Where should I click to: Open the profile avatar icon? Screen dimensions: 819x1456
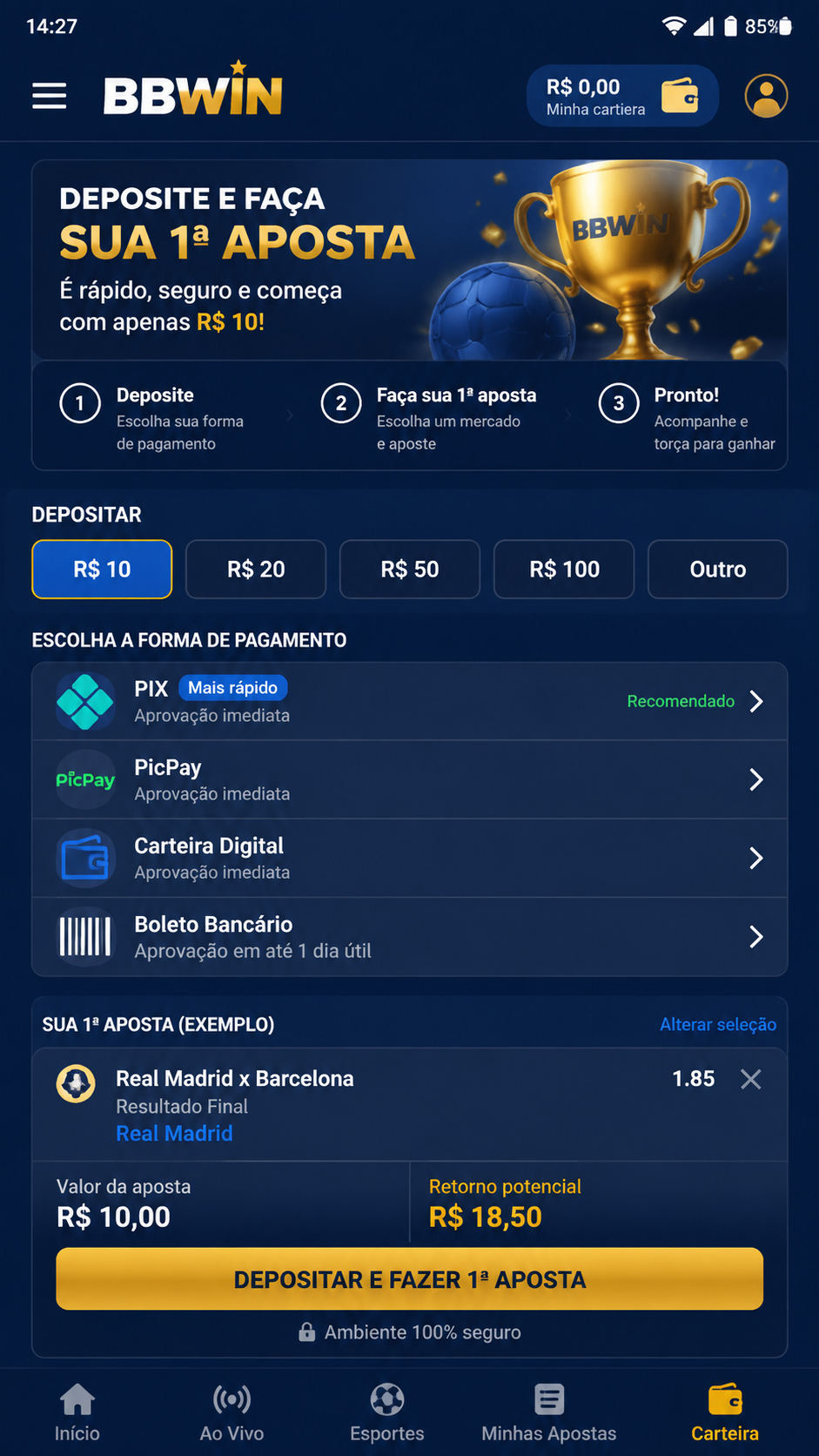766,96
